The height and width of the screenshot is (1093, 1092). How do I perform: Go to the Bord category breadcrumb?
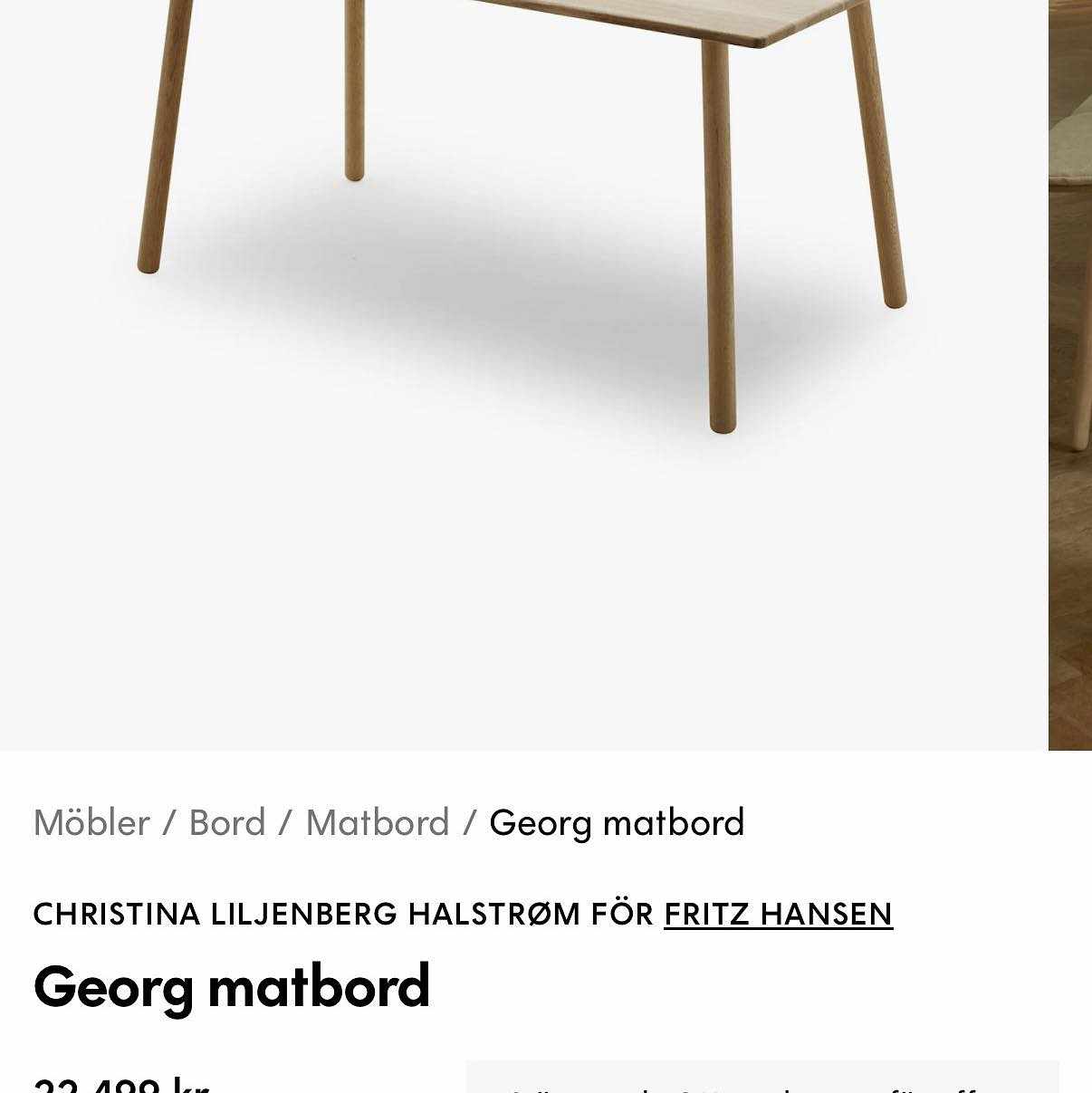(226, 823)
